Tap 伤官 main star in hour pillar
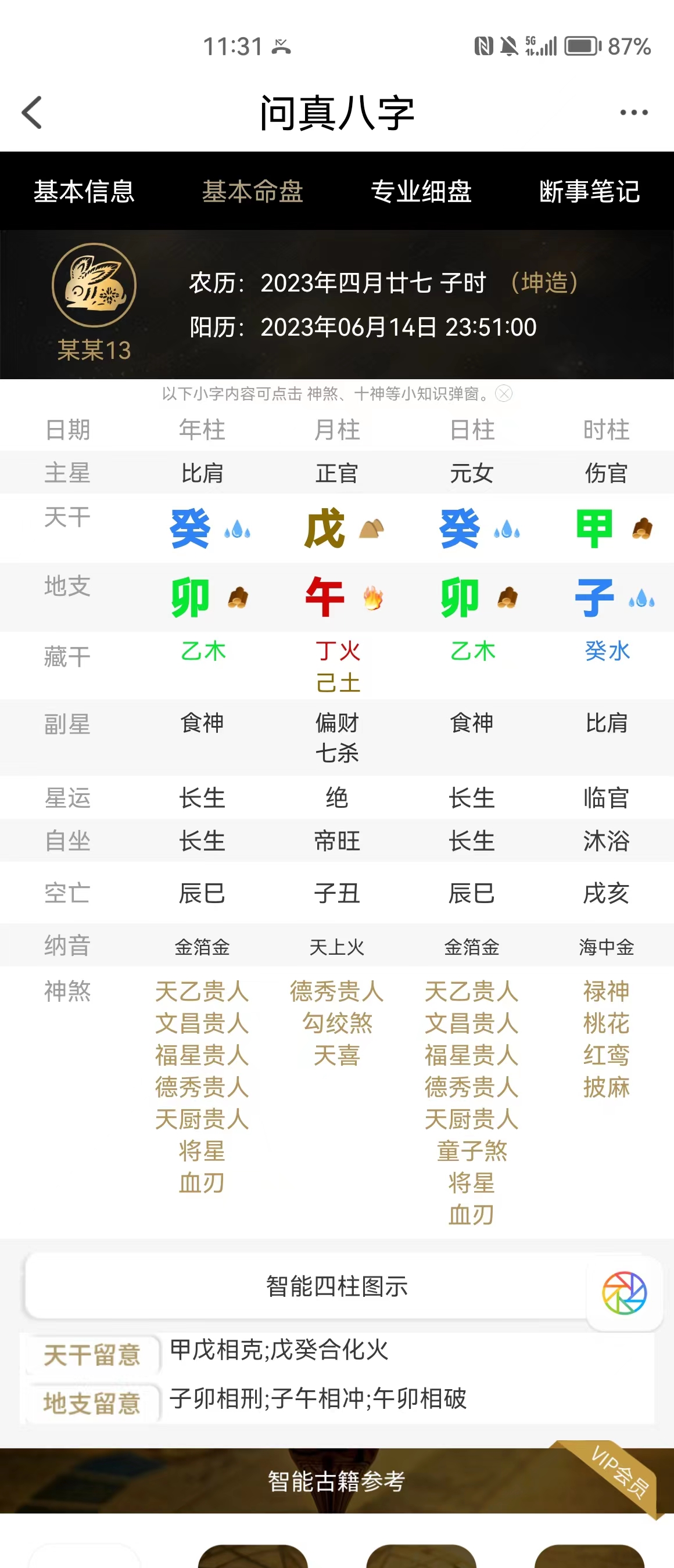674x1568 pixels. [606, 473]
